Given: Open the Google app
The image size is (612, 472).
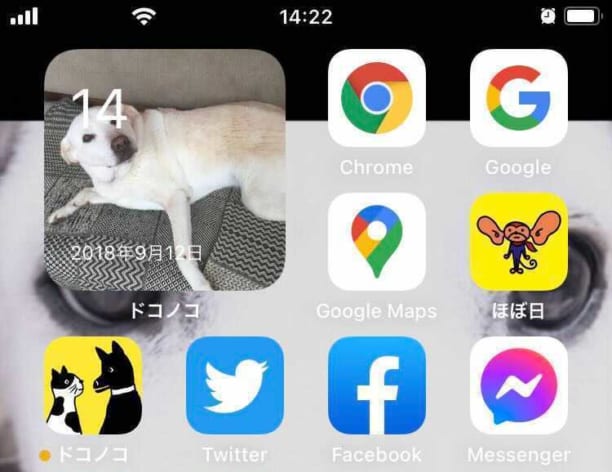Looking at the screenshot, I should click(x=518, y=98).
